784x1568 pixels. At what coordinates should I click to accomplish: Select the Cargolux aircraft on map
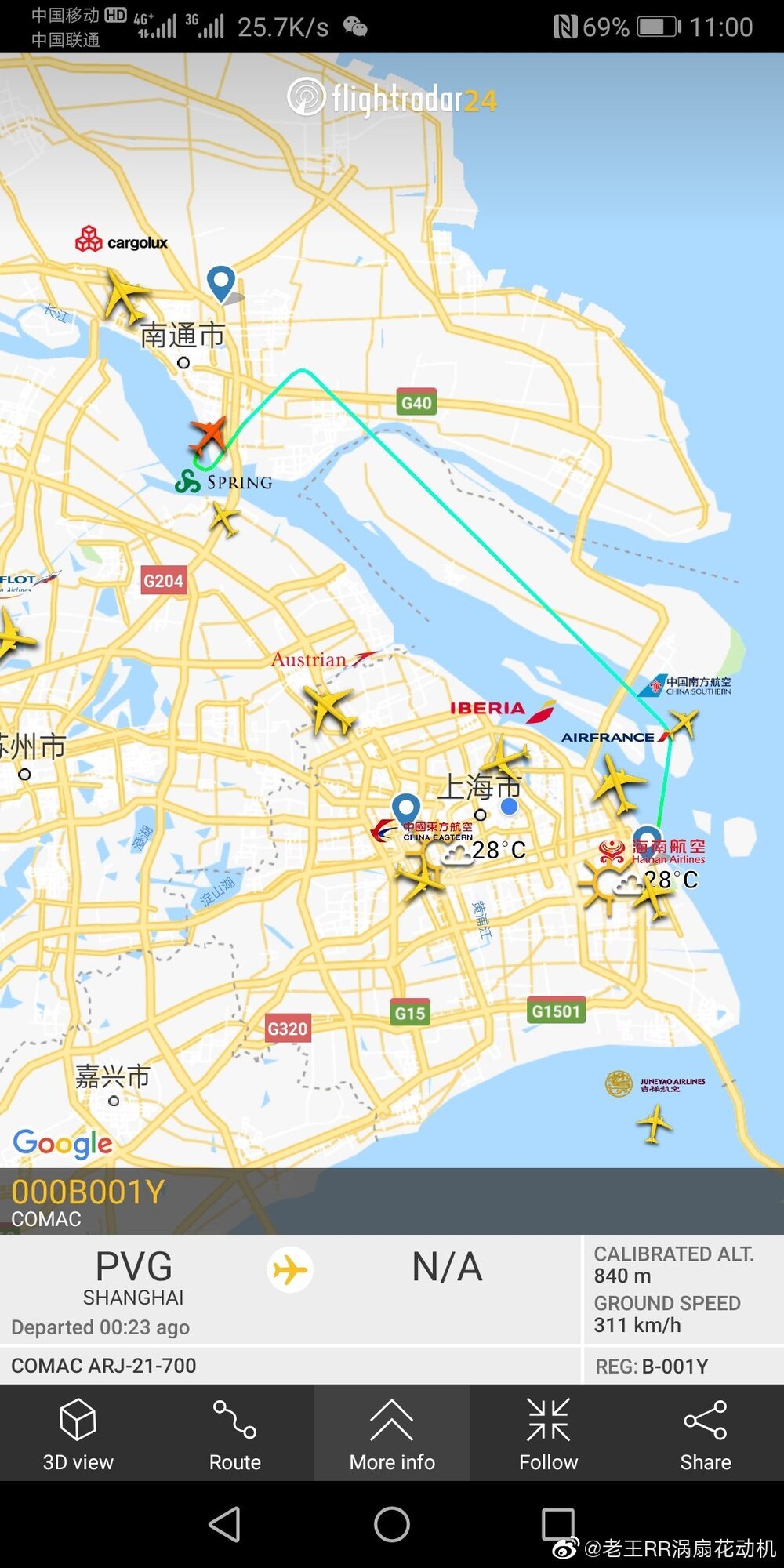pyautogui.click(x=125, y=296)
